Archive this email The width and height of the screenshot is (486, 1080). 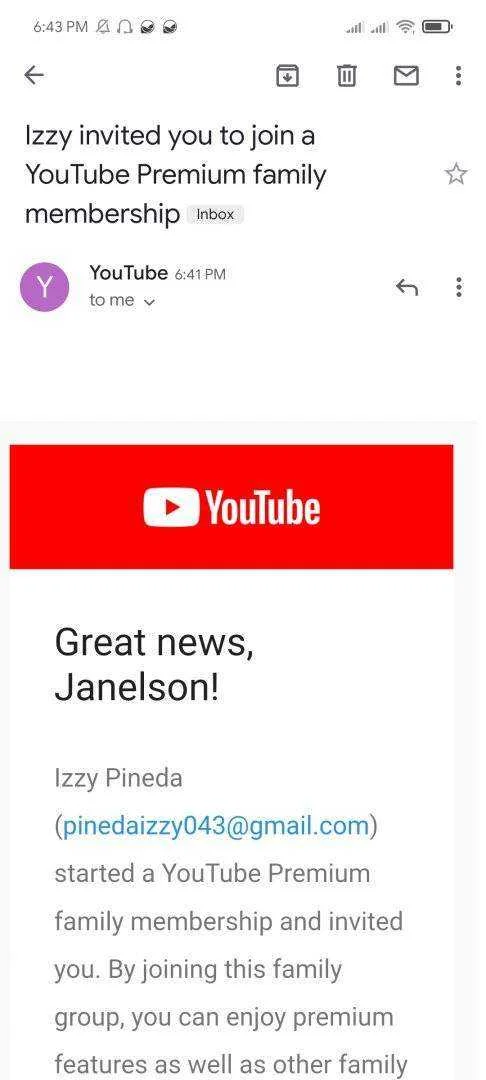[288, 75]
